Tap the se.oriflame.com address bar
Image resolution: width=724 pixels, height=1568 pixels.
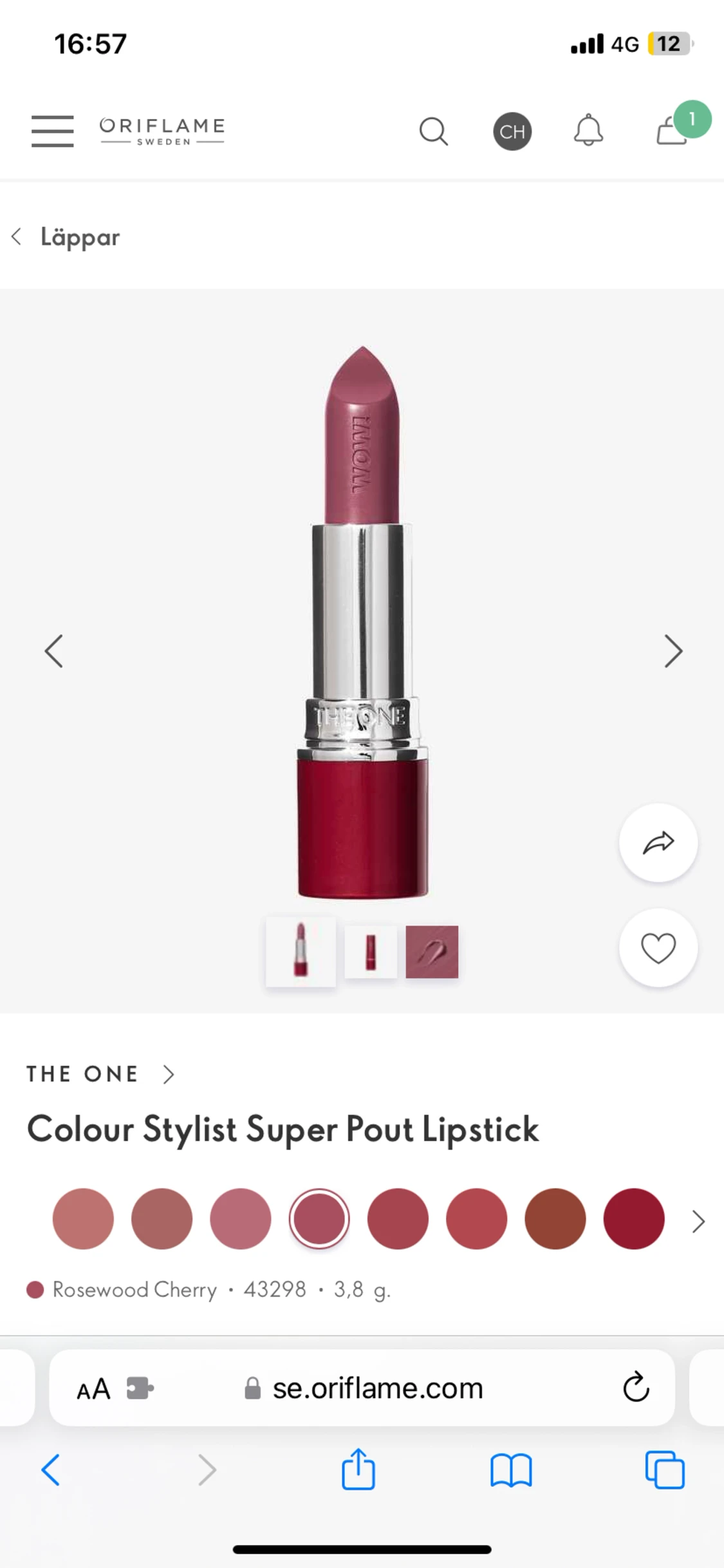coord(362,1388)
